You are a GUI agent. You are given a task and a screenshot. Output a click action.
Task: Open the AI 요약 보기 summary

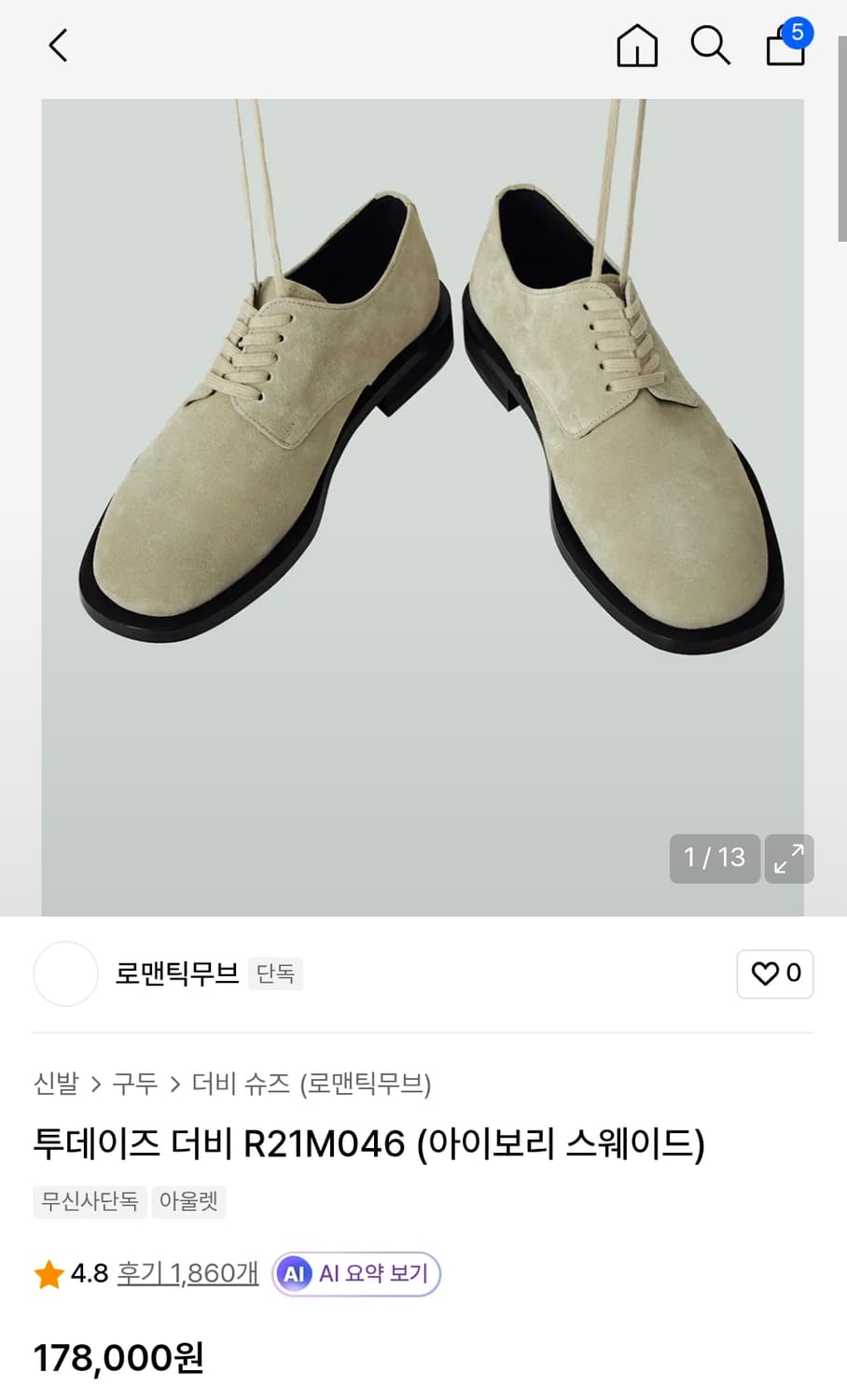coord(354,1273)
